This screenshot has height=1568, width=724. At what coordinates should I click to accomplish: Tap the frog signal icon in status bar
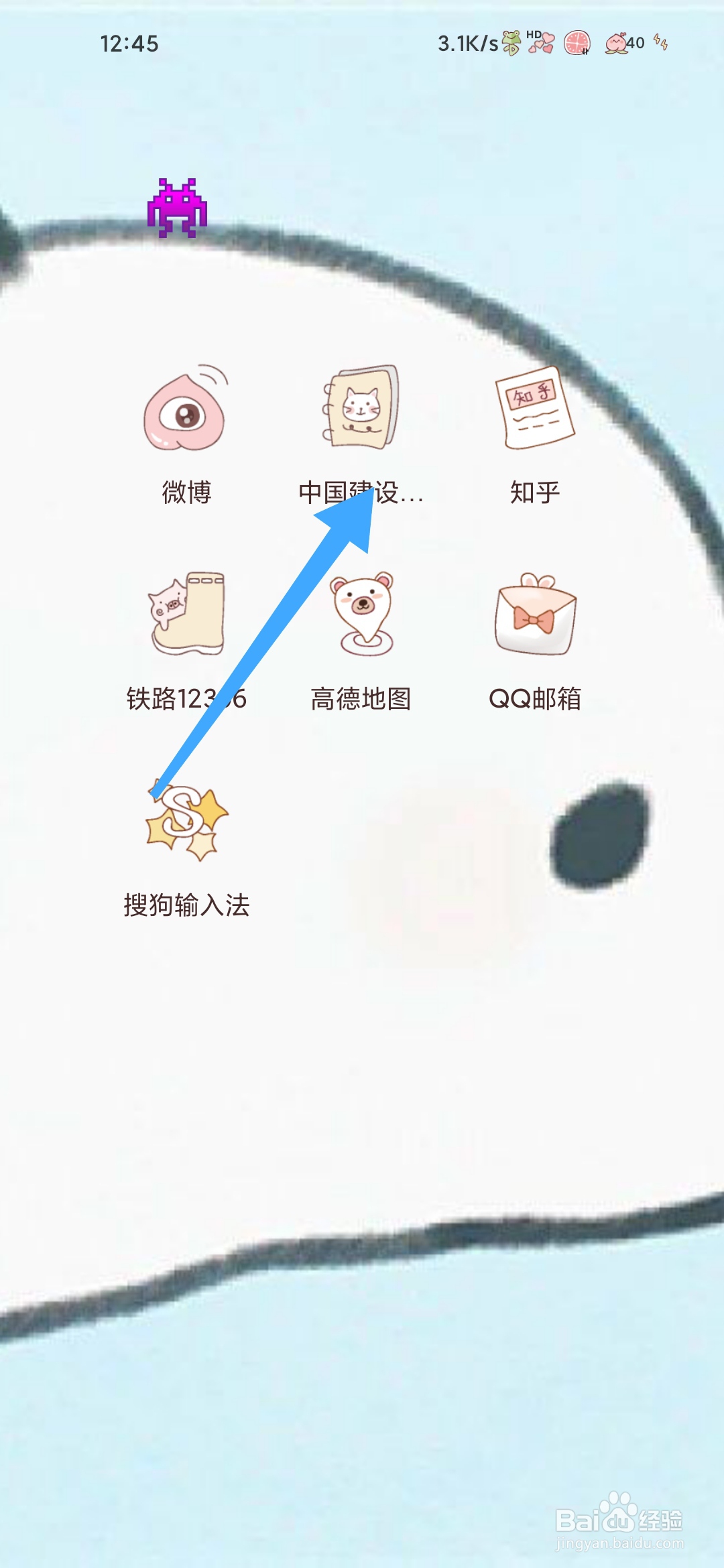511,44
